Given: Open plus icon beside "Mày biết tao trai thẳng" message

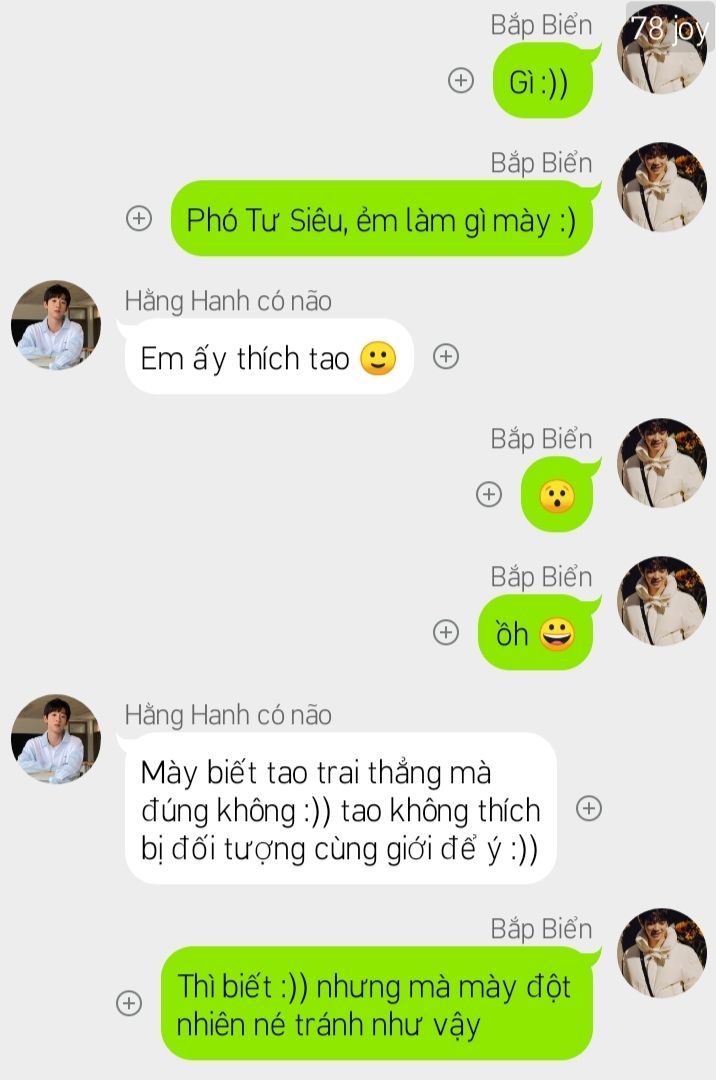Looking at the screenshot, I should click(589, 808).
